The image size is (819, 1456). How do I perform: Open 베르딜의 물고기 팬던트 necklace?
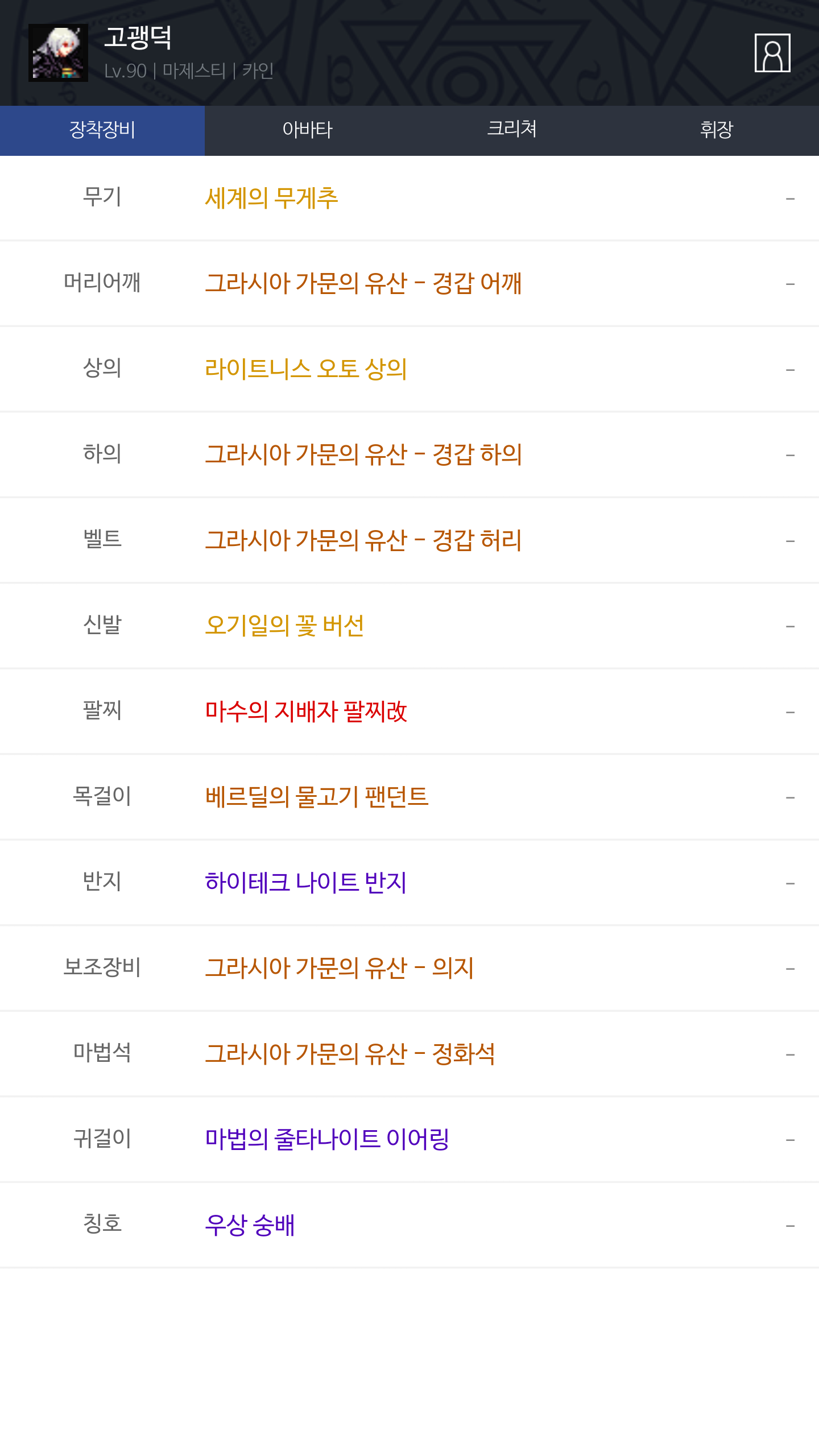[x=409, y=797]
